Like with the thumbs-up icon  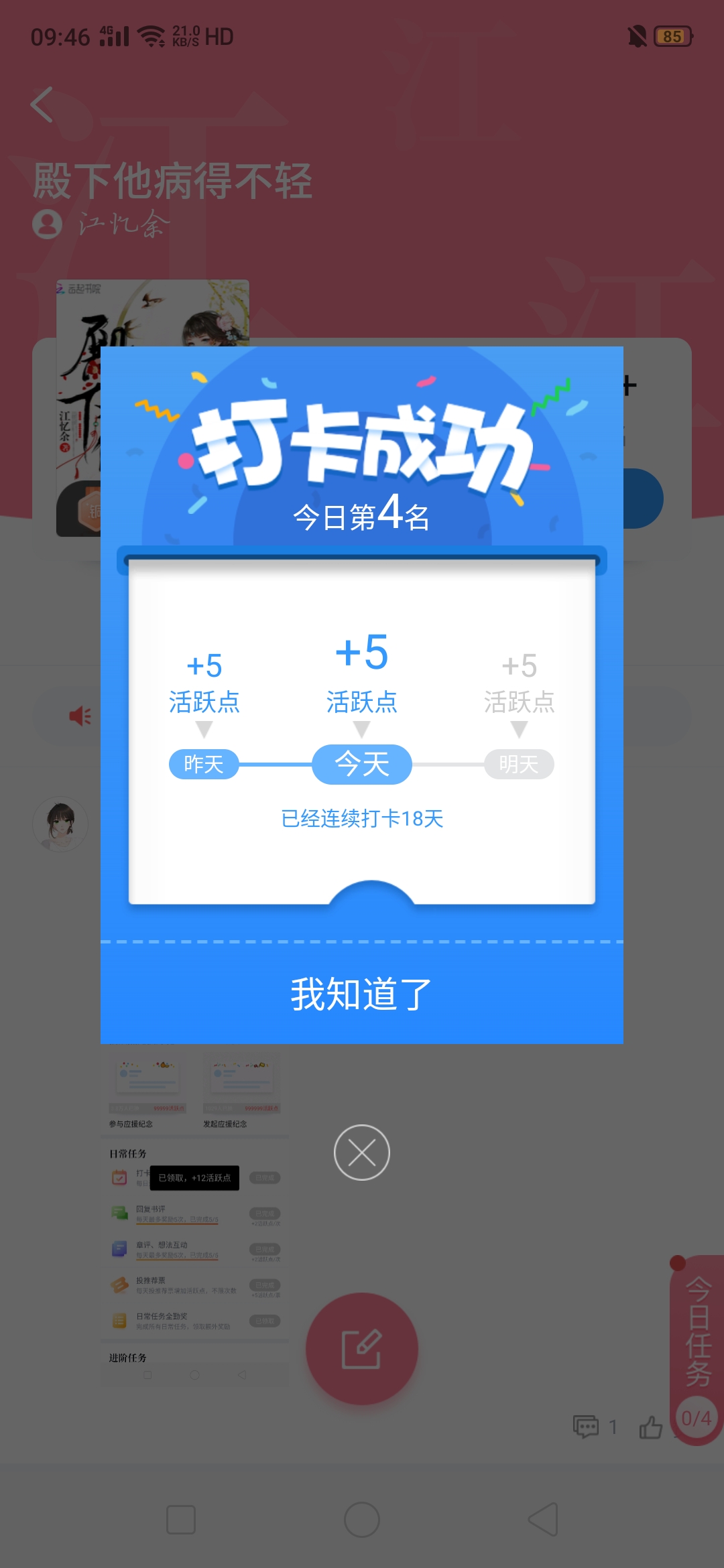pyautogui.click(x=650, y=1427)
